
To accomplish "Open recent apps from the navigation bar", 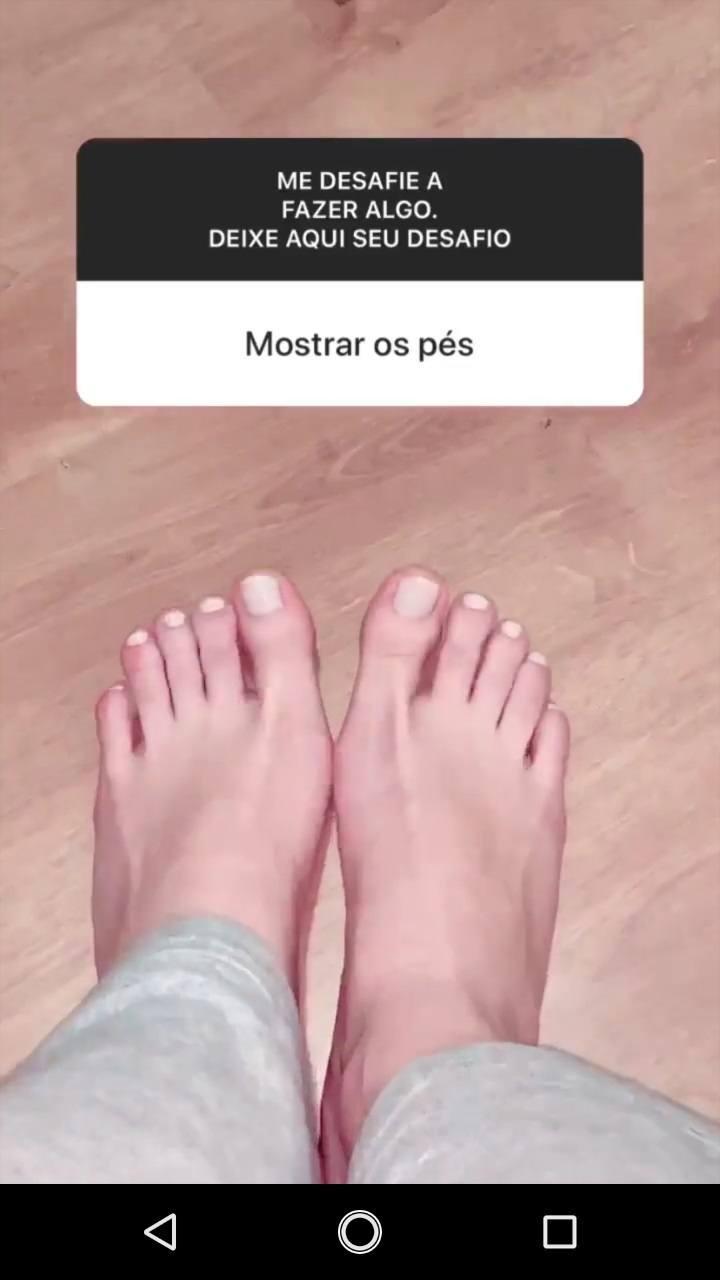I will 559,1232.
